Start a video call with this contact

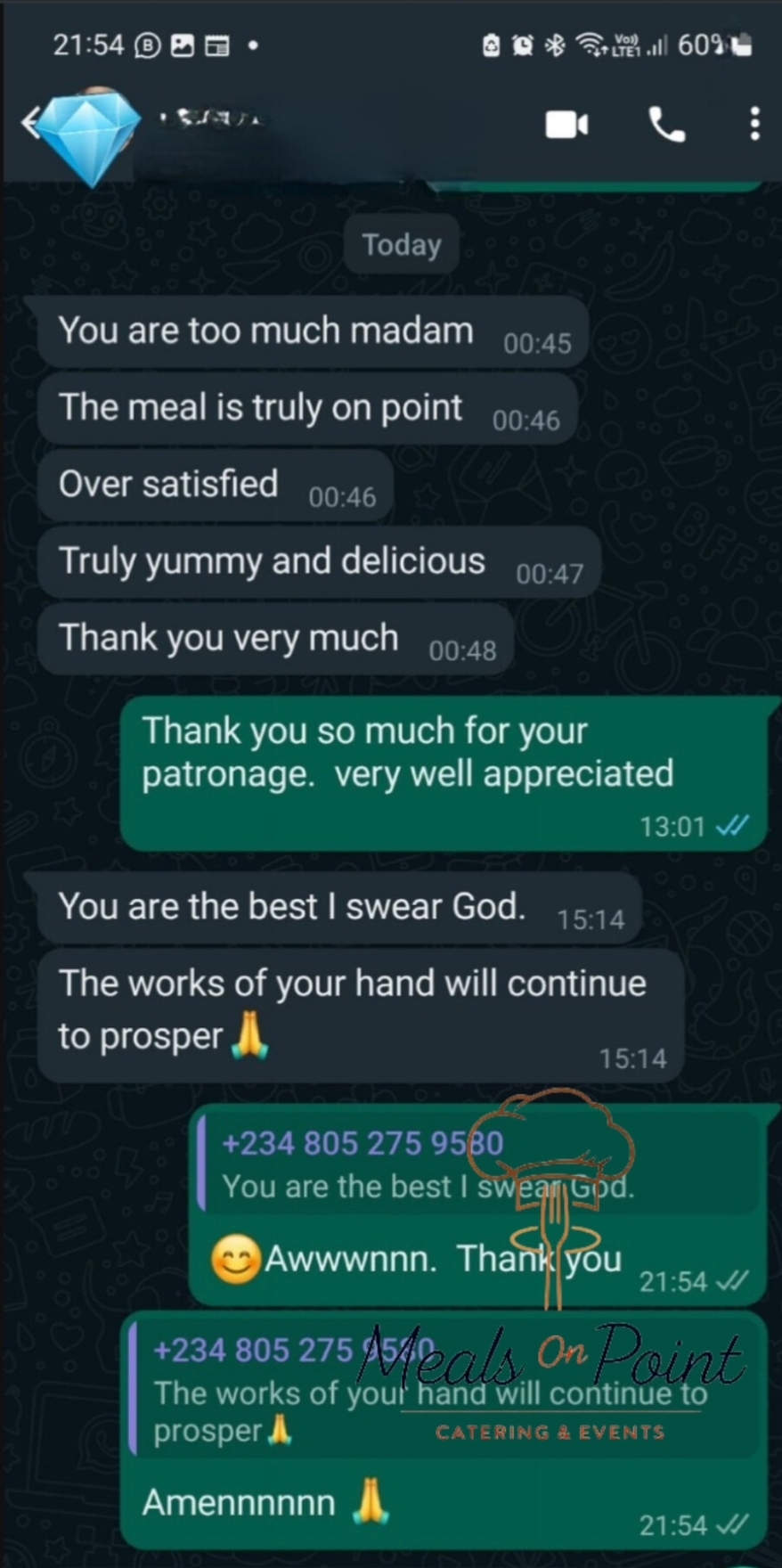click(566, 125)
